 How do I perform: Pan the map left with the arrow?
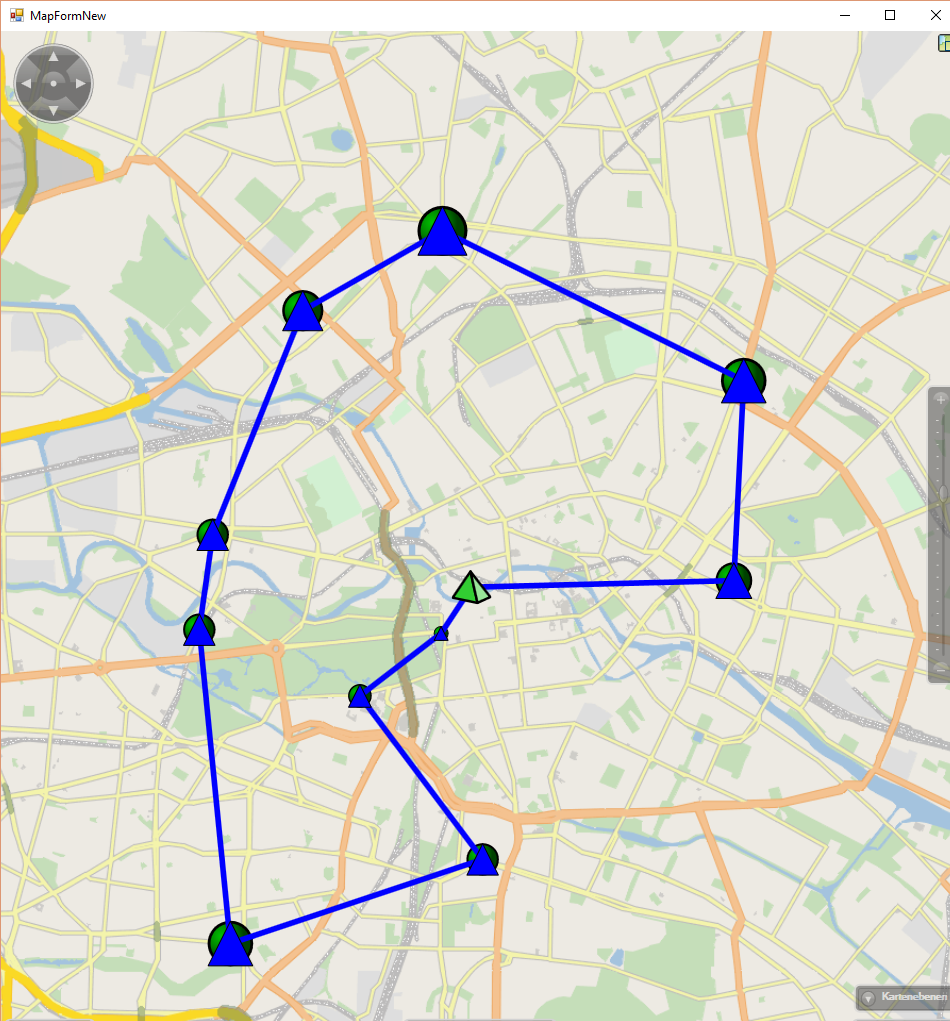point(27,83)
